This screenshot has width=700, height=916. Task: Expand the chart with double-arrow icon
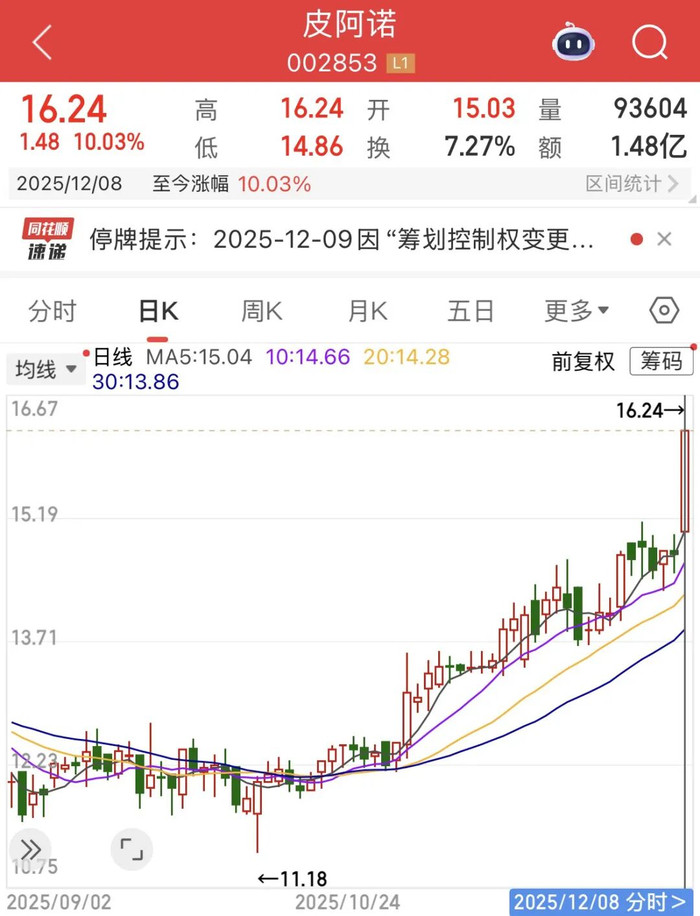click(x=30, y=849)
